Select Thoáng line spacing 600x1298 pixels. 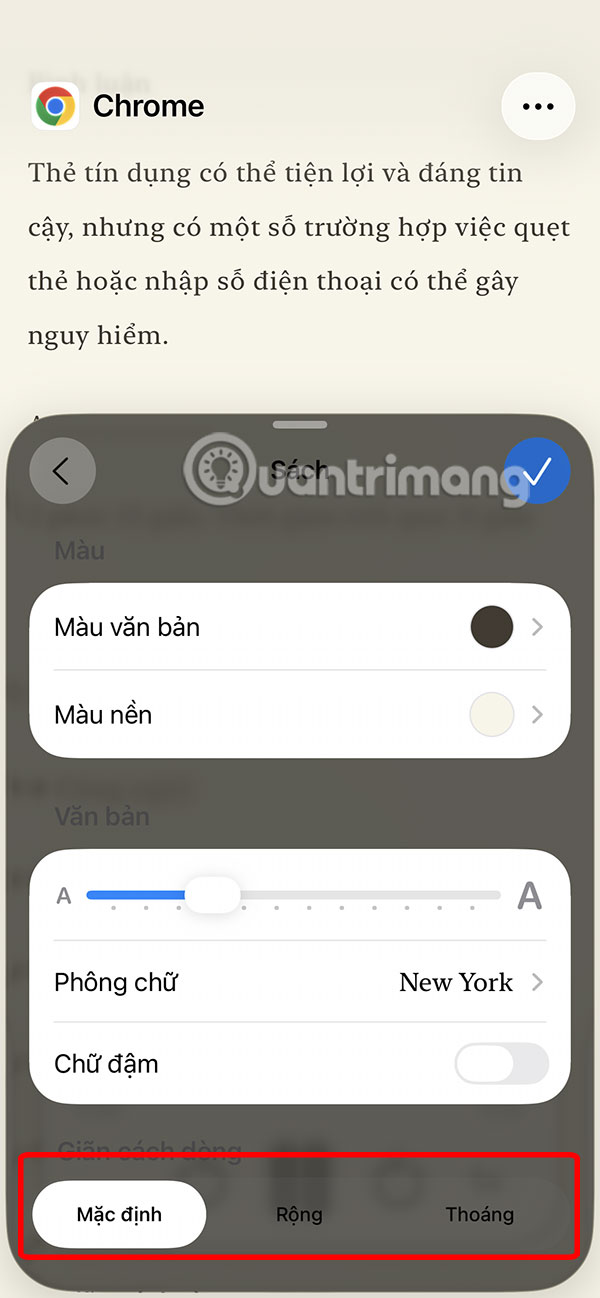(x=479, y=1215)
